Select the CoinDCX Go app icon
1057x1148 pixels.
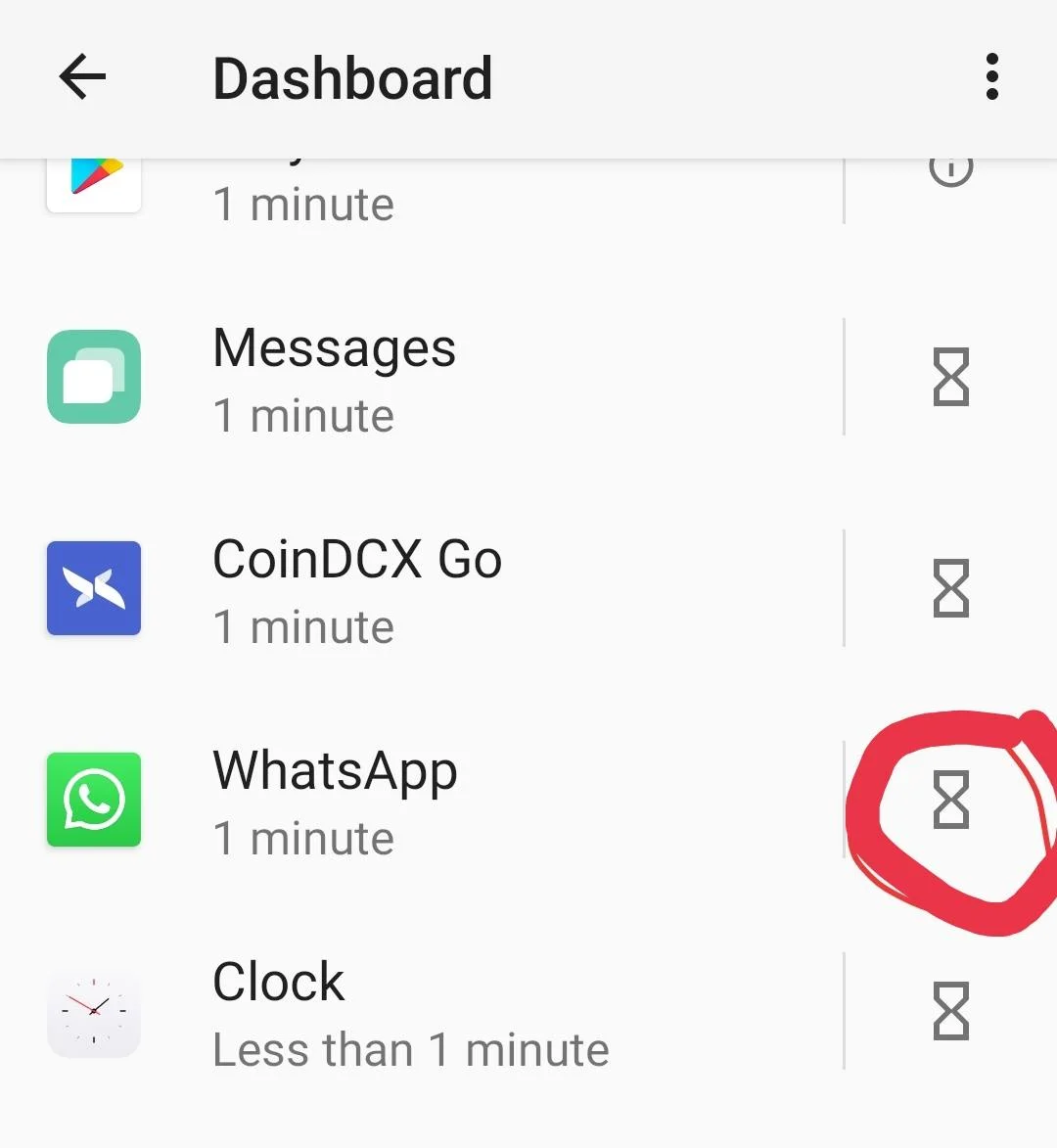point(93,588)
